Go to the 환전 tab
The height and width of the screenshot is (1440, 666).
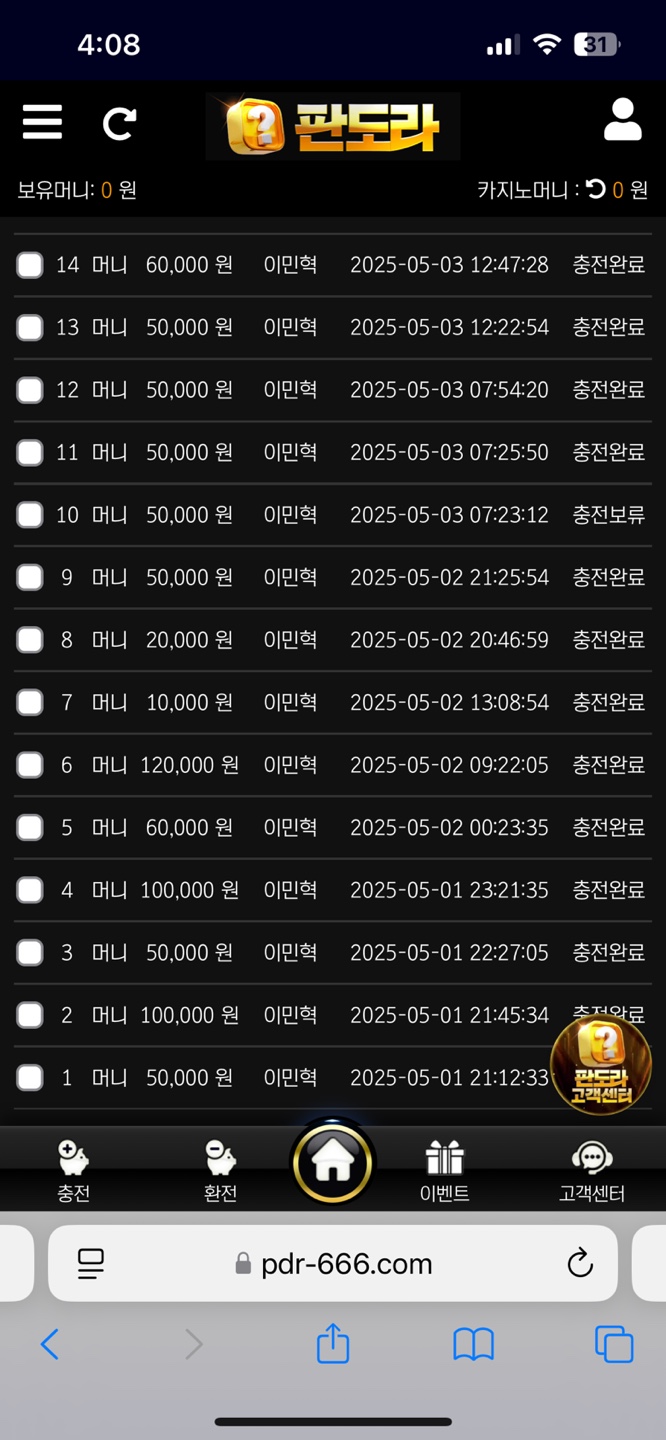point(220,1171)
